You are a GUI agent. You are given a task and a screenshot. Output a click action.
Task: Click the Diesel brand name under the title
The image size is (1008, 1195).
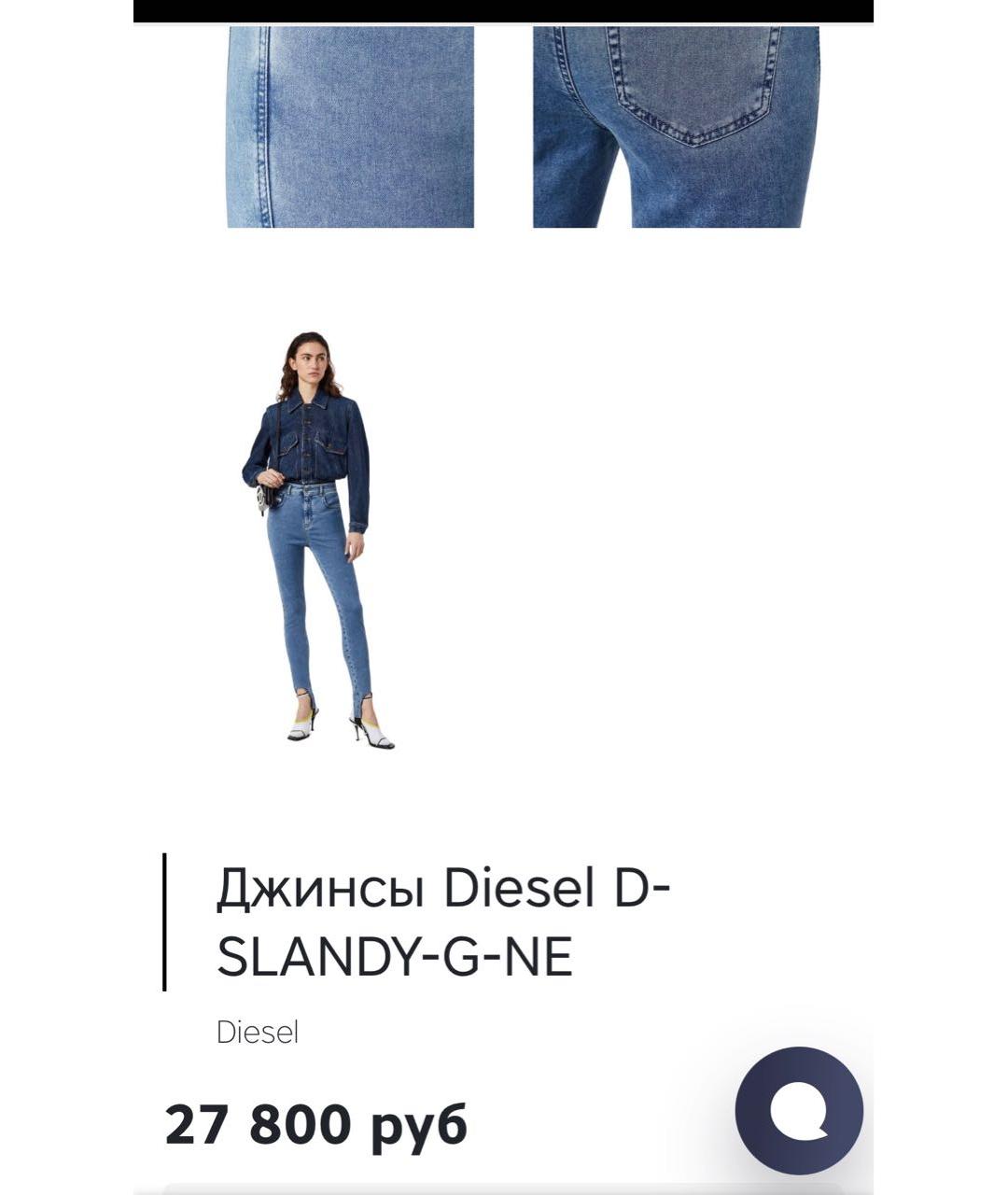tap(257, 1032)
